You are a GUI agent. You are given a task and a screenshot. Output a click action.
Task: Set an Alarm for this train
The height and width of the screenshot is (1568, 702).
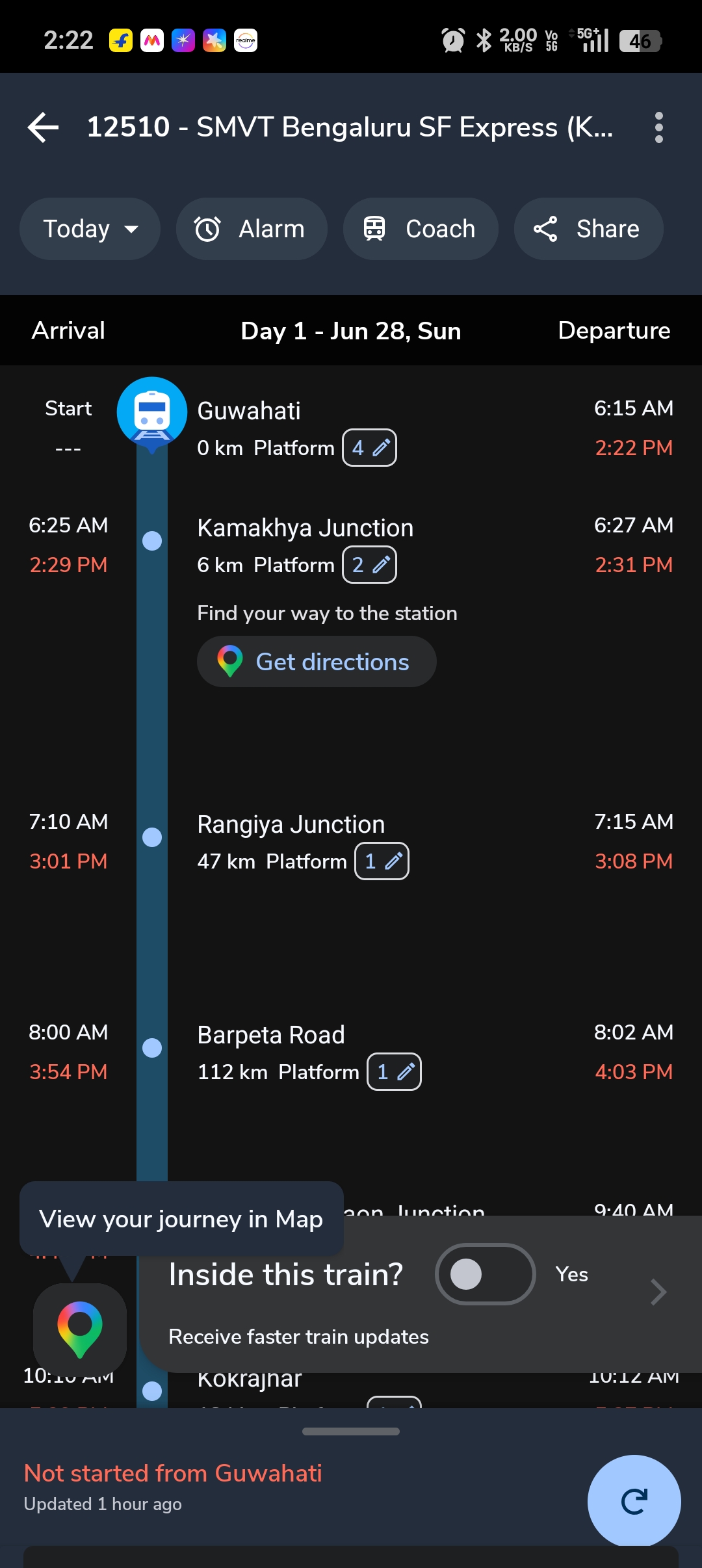click(252, 229)
